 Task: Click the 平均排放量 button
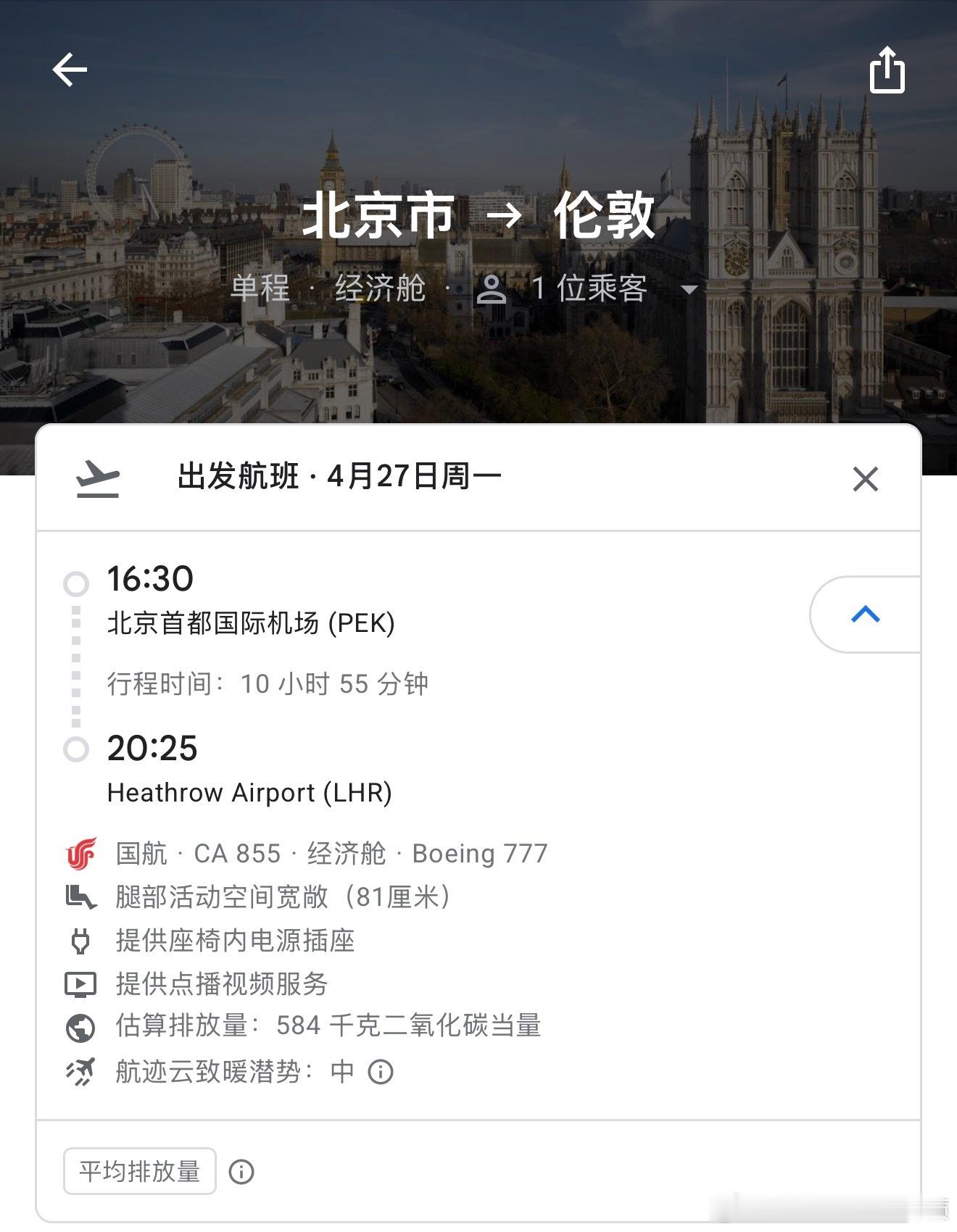coord(138,1171)
